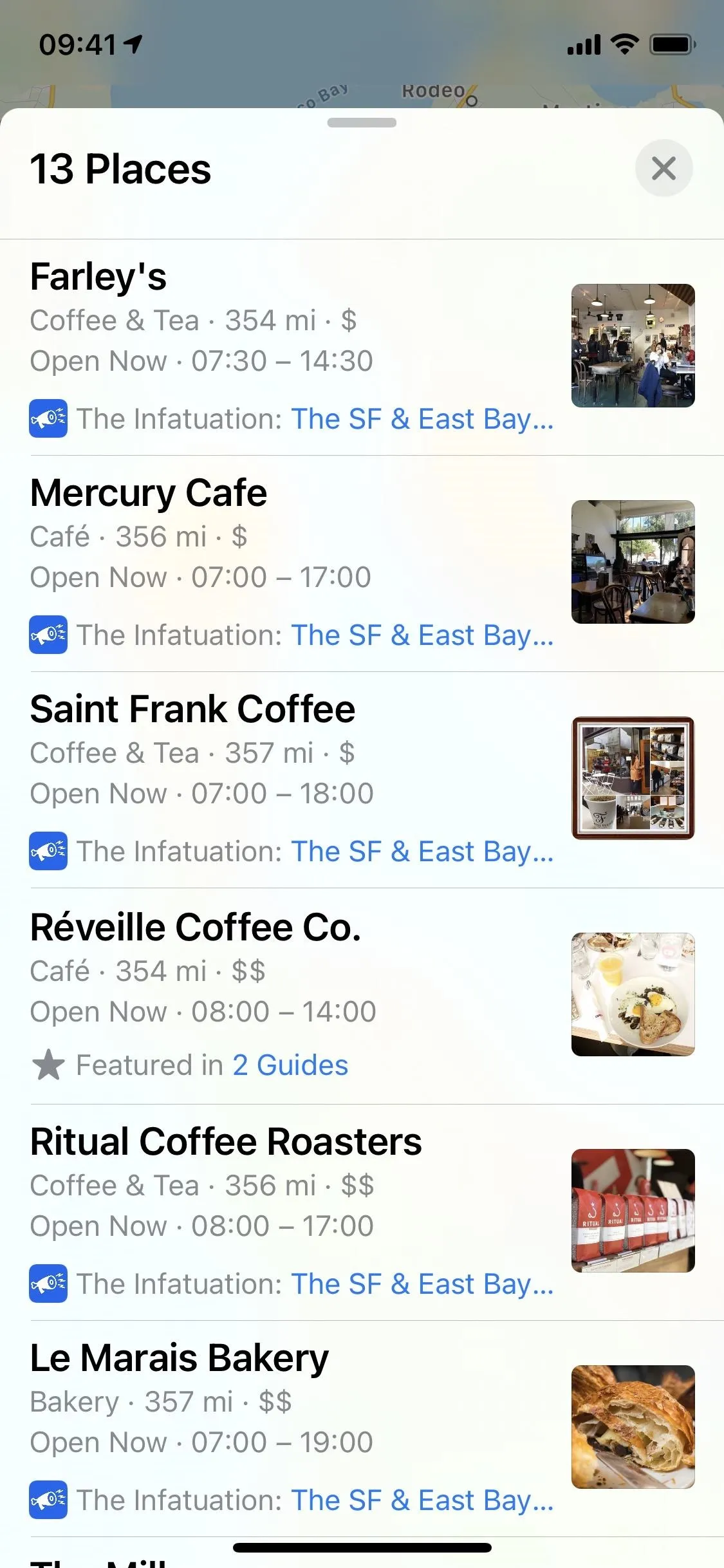Image resolution: width=724 pixels, height=1568 pixels.
Task: Open Infatuation guide link under Ritual Coffee Roasters
Action: click(x=422, y=1284)
